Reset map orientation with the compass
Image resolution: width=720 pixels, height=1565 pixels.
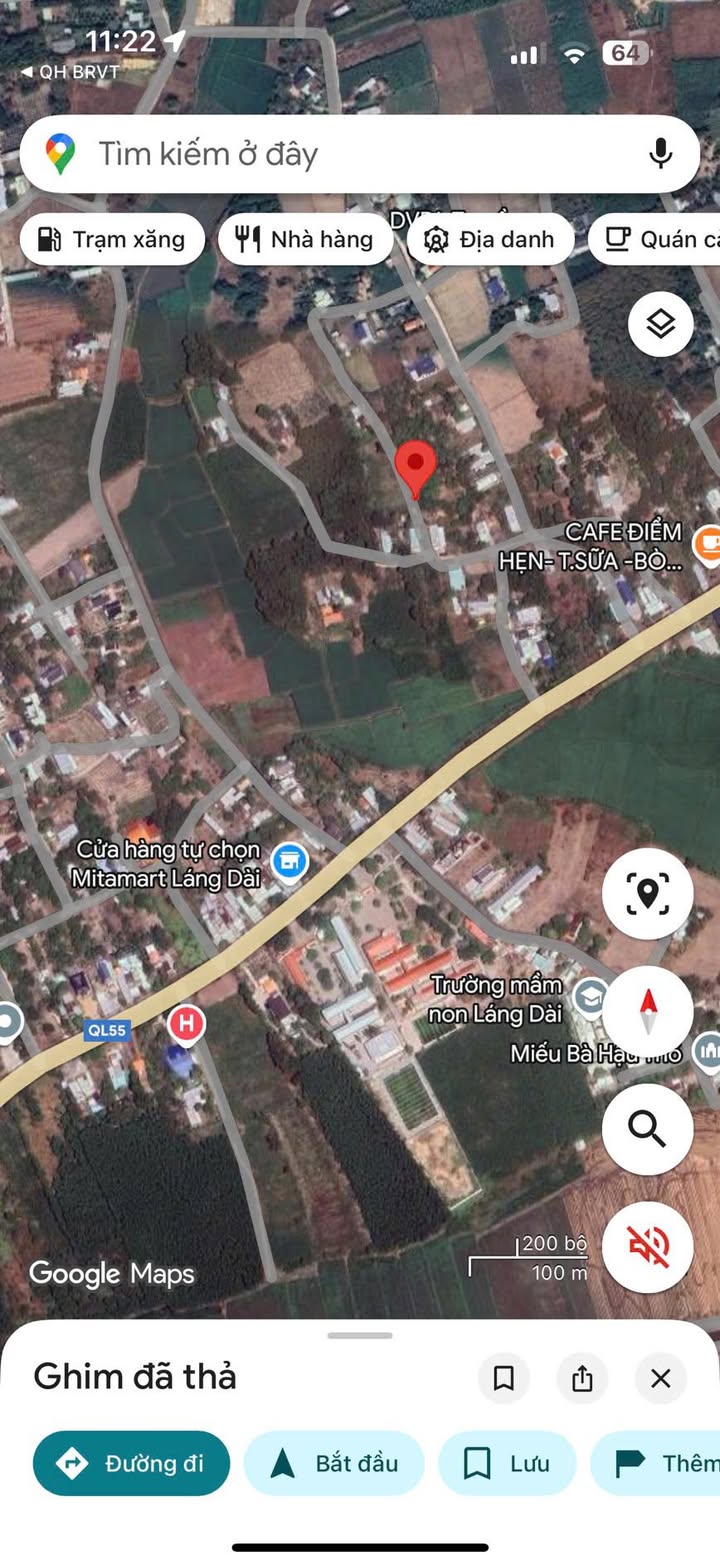[647, 1012]
